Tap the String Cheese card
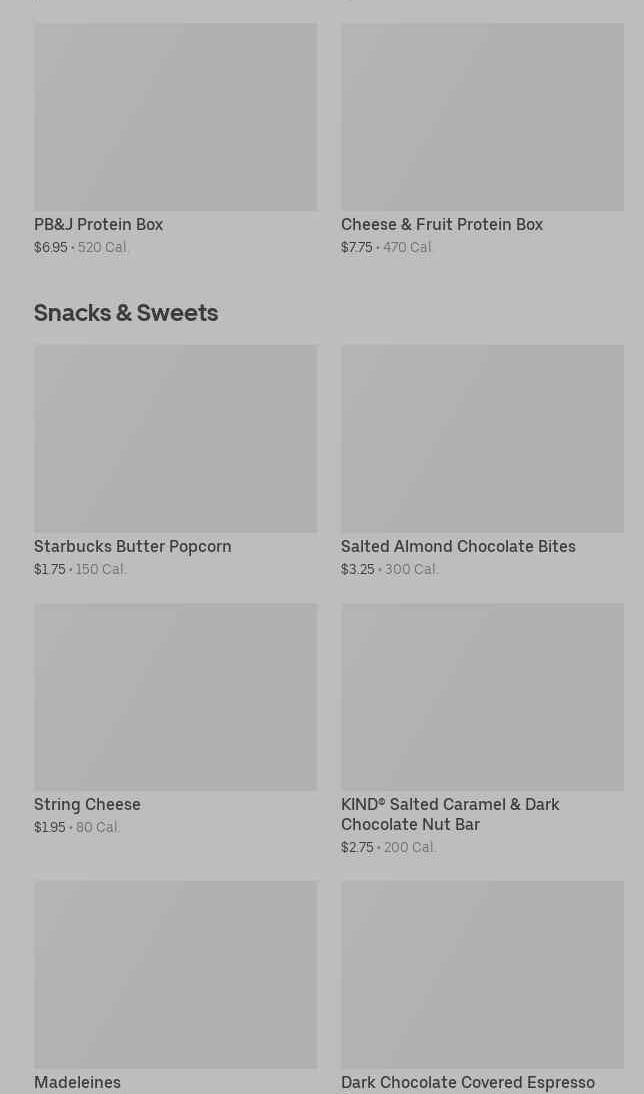The image size is (644, 1094). [x=175, y=719]
